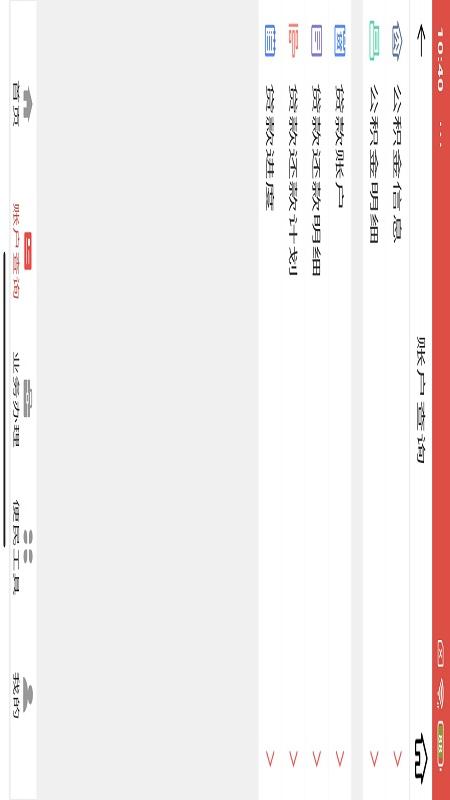
Task: Go to the 我的 tab
Action: click(22, 695)
